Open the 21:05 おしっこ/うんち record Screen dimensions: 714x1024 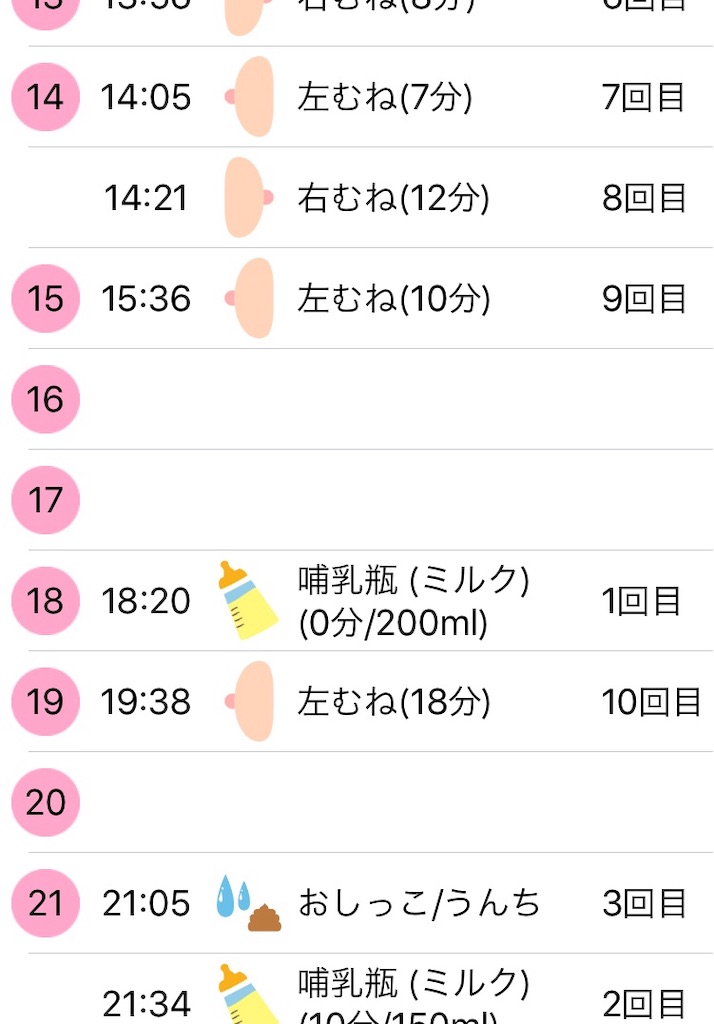418,904
